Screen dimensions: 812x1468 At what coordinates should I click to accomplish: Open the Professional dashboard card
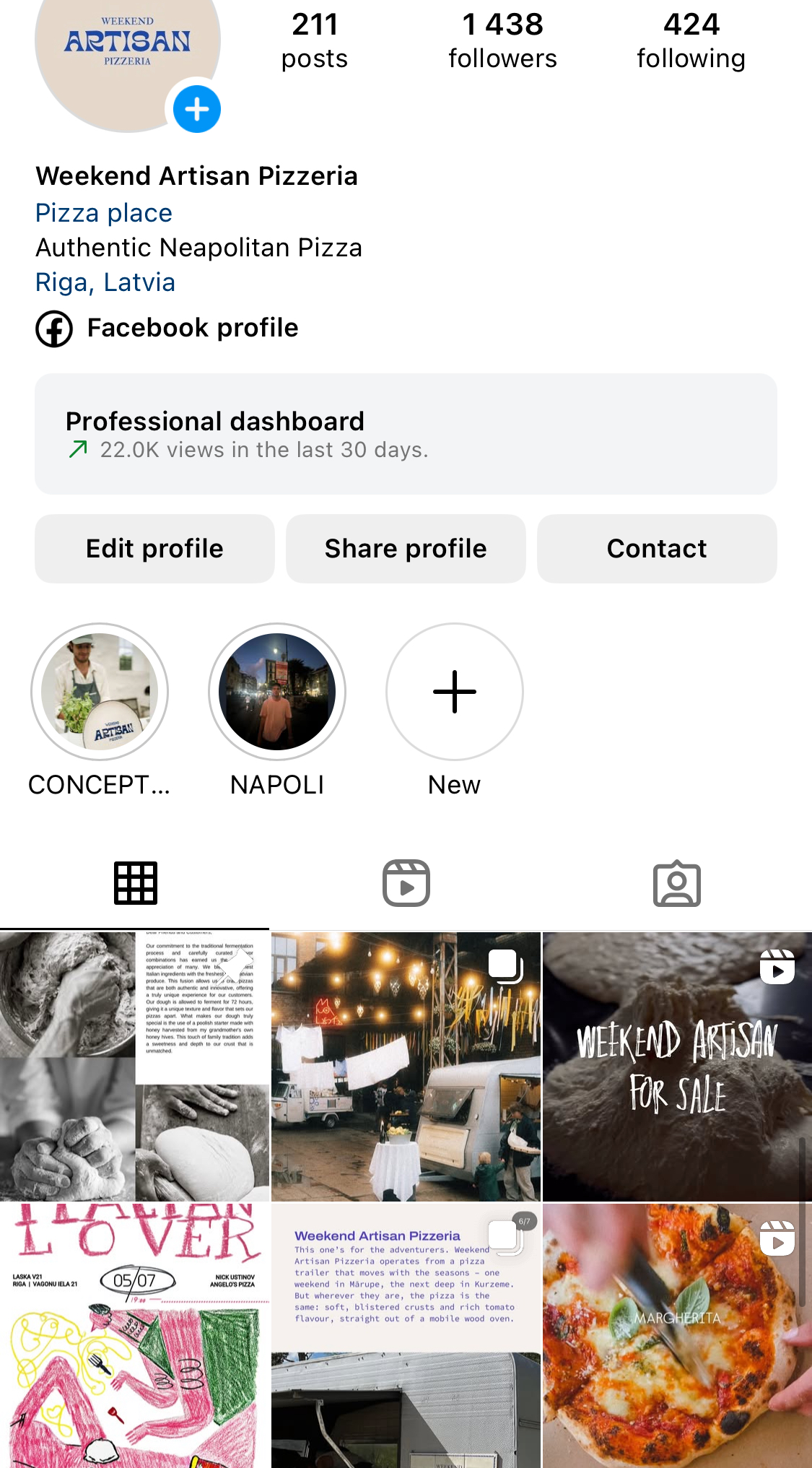tap(406, 434)
